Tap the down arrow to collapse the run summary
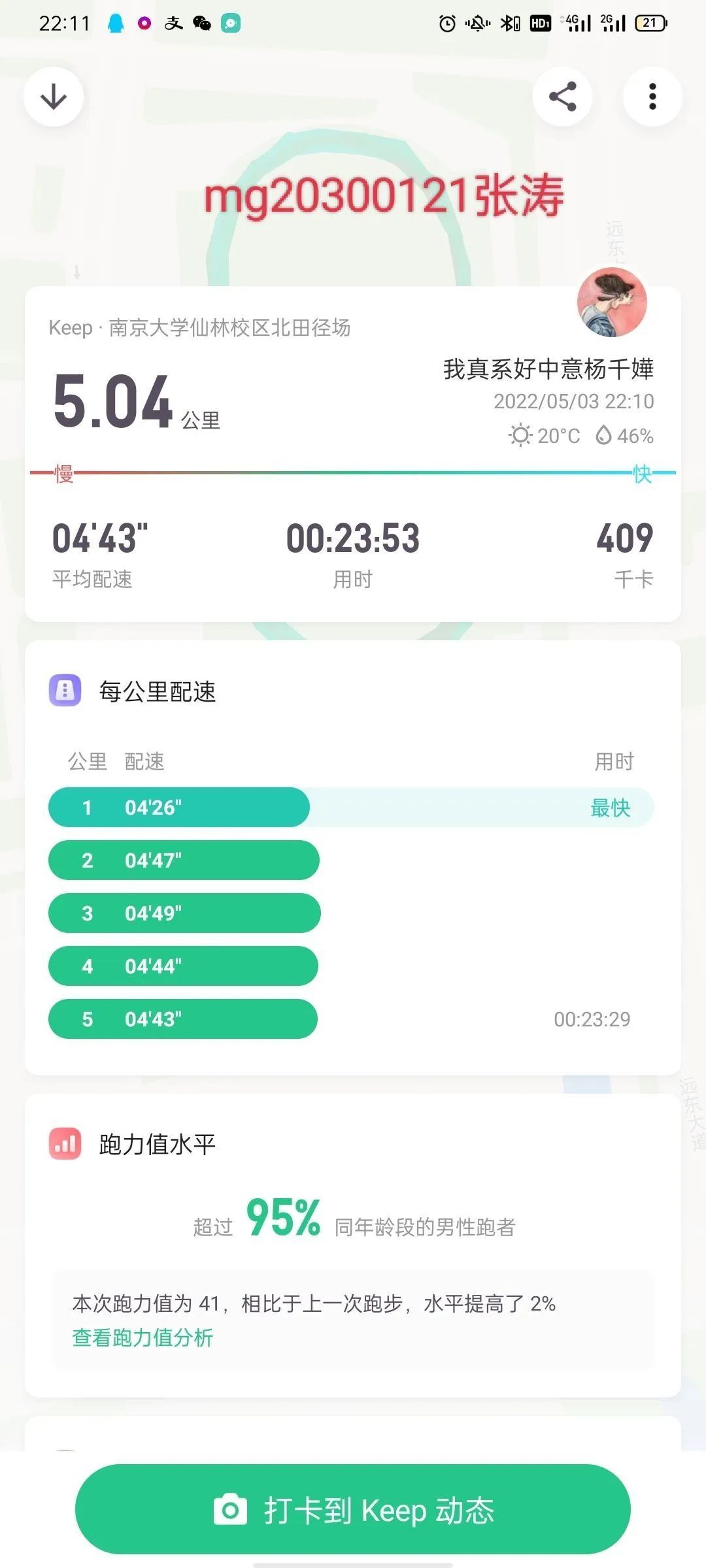The width and height of the screenshot is (706, 1568). click(x=54, y=97)
